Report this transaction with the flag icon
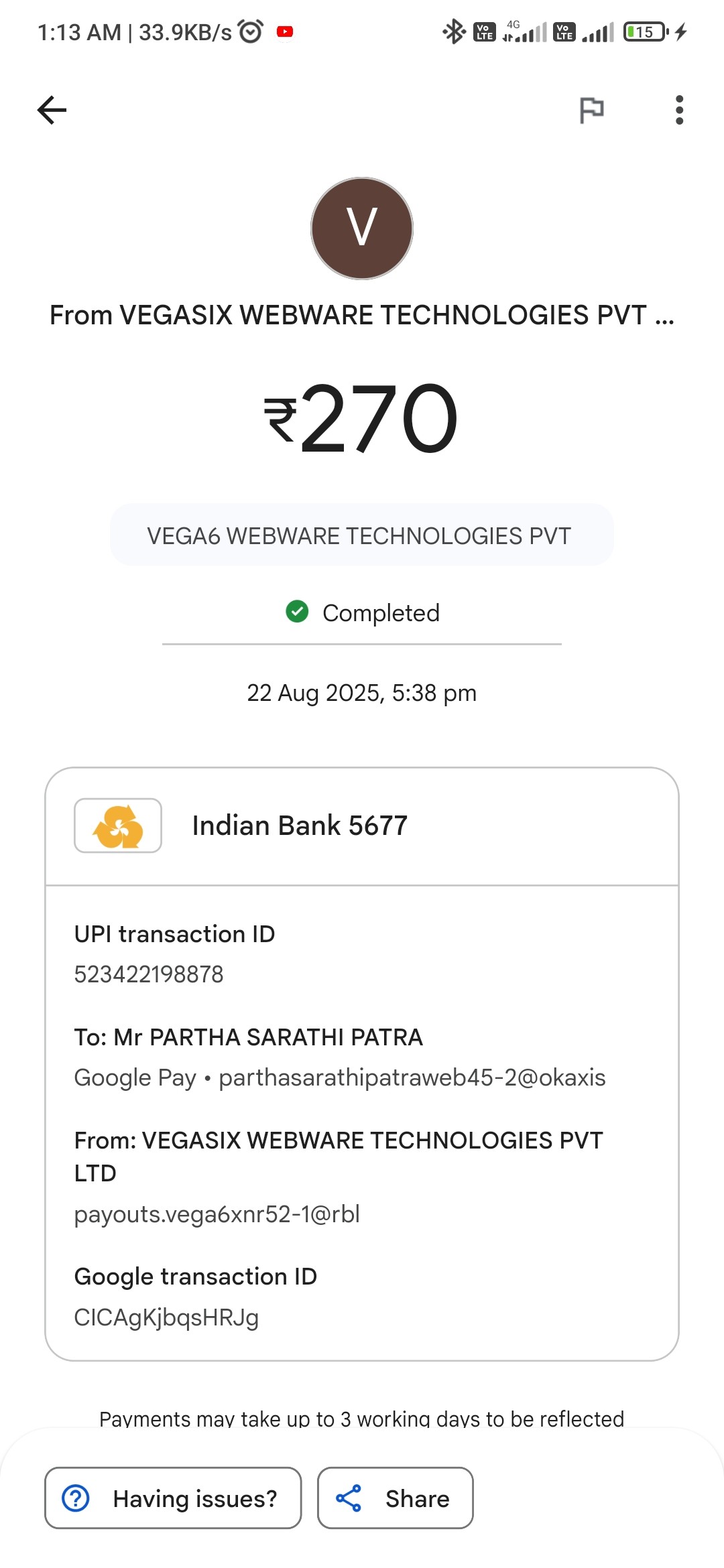The height and width of the screenshot is (1568, 724). [x=591, y=110]
